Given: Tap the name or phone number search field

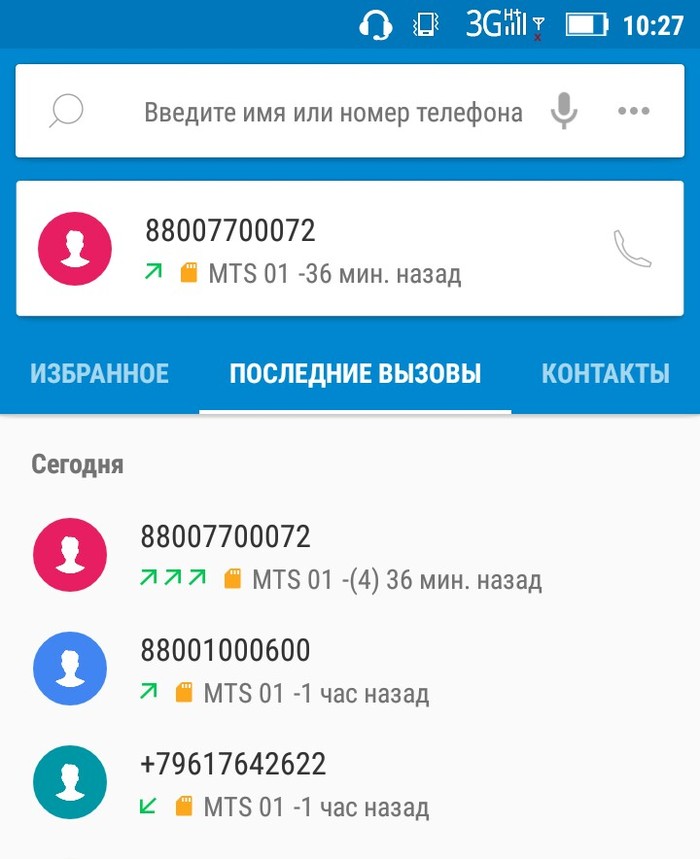Looking at the screenshot, I should [333, 112].
